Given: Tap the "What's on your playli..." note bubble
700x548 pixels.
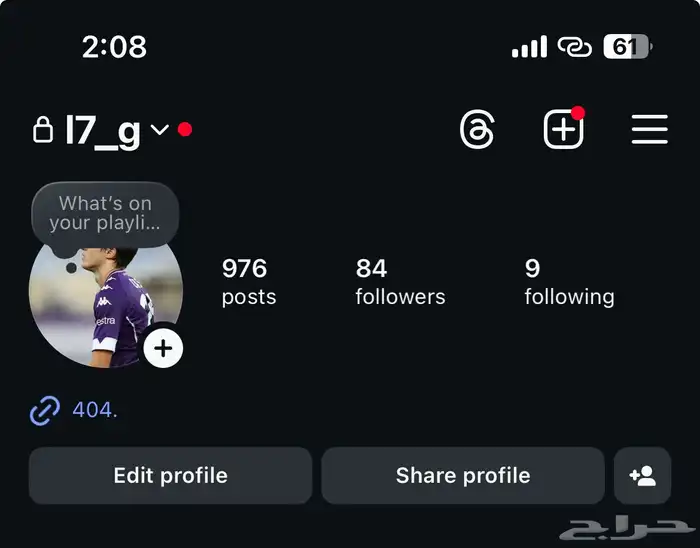Looking at the screenshot, I should (105, 213).
